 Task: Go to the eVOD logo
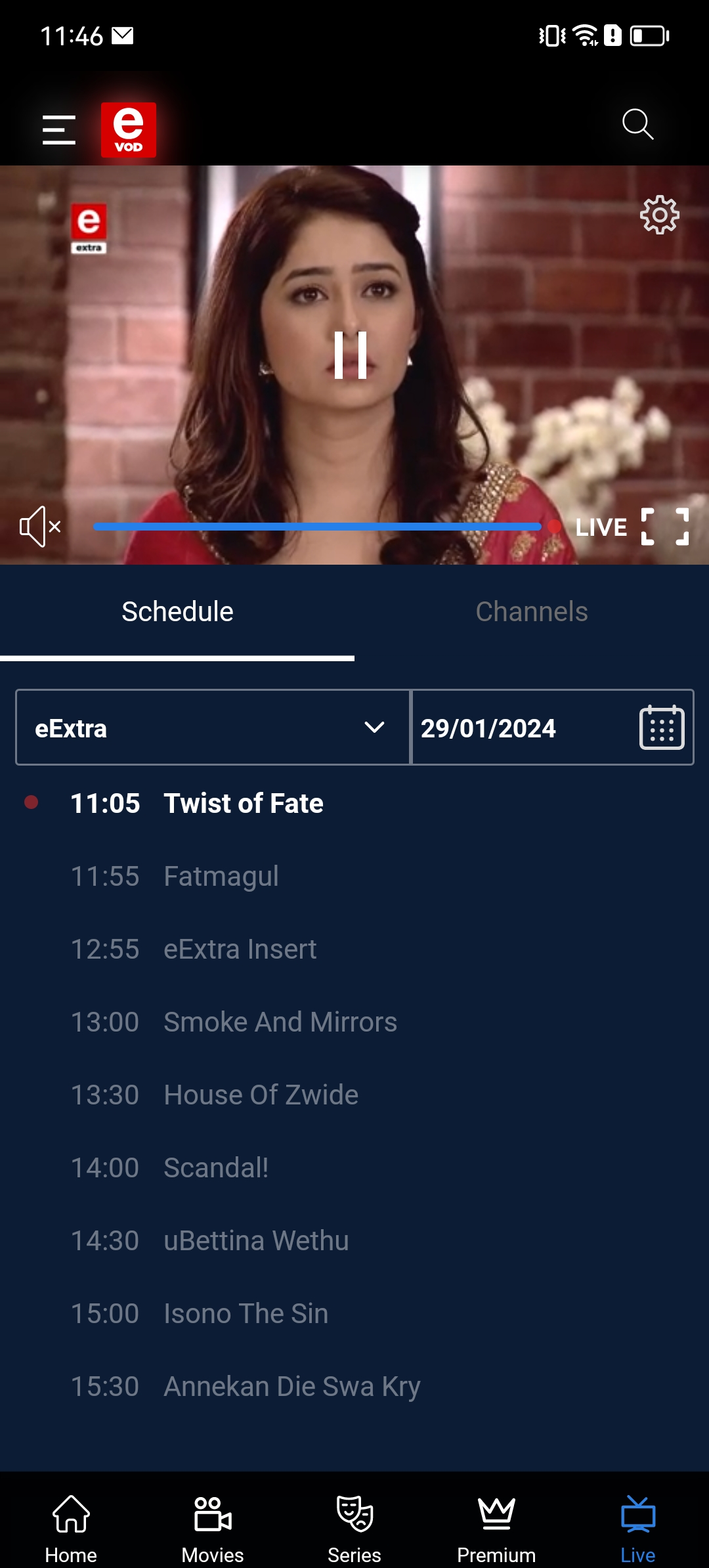click(x=129, y=130)
